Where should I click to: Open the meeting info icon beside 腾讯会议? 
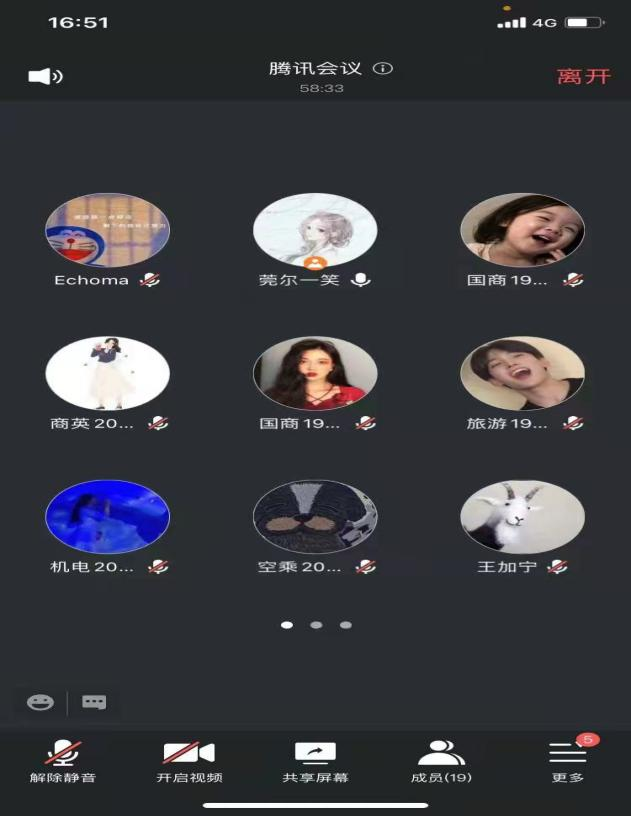(383, 69)
